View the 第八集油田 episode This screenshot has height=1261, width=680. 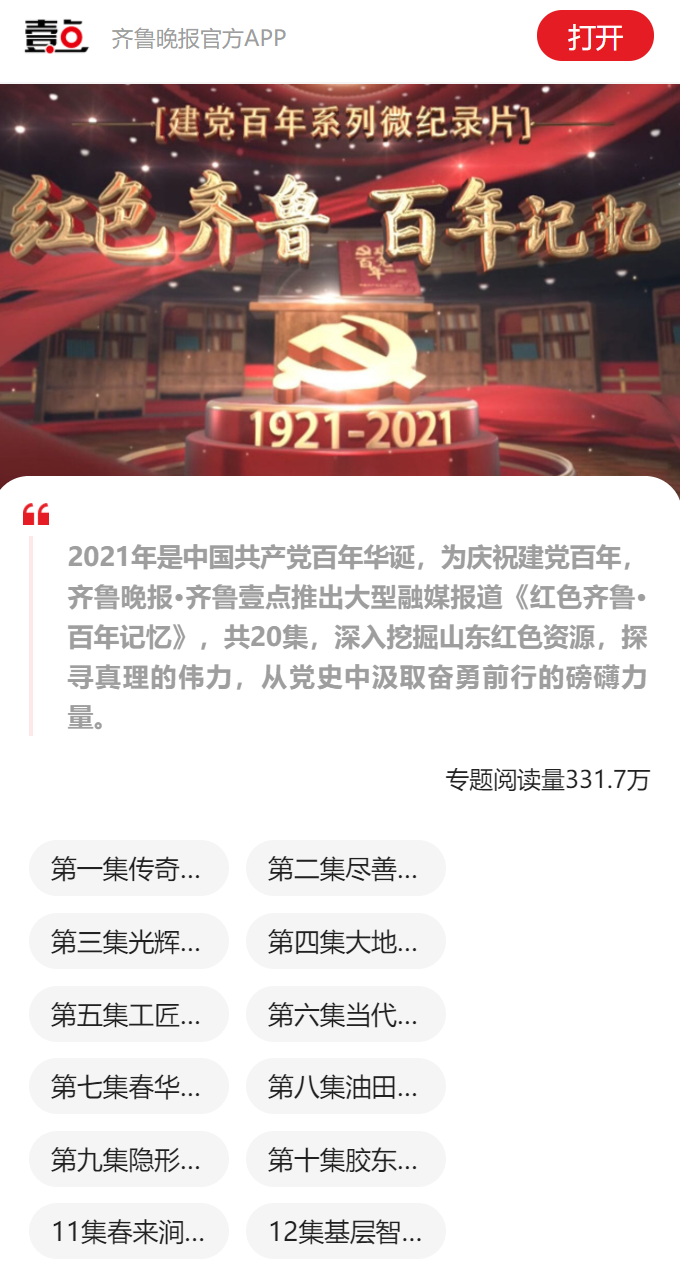click(x=345, y=1086)
